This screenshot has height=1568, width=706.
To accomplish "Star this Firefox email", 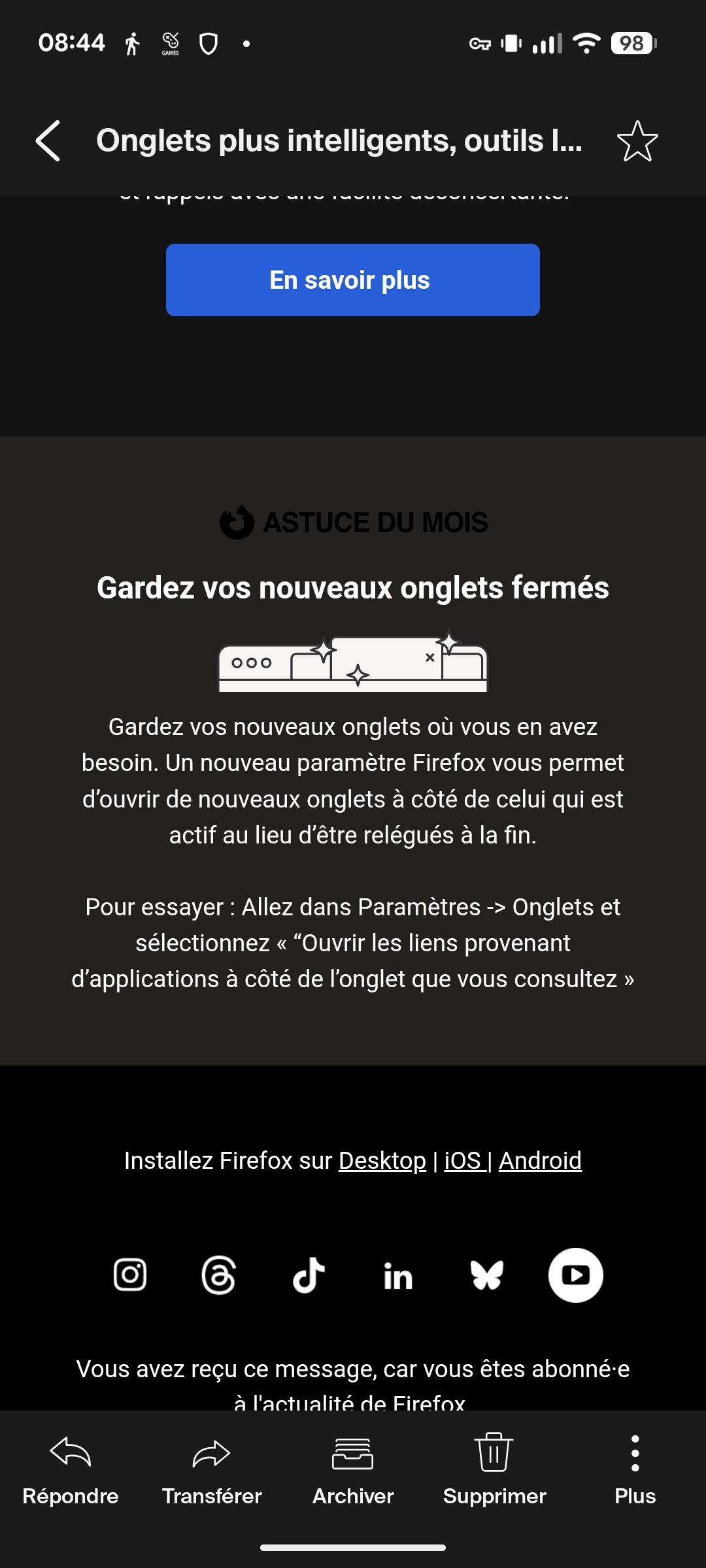I will tap(637, 140).
